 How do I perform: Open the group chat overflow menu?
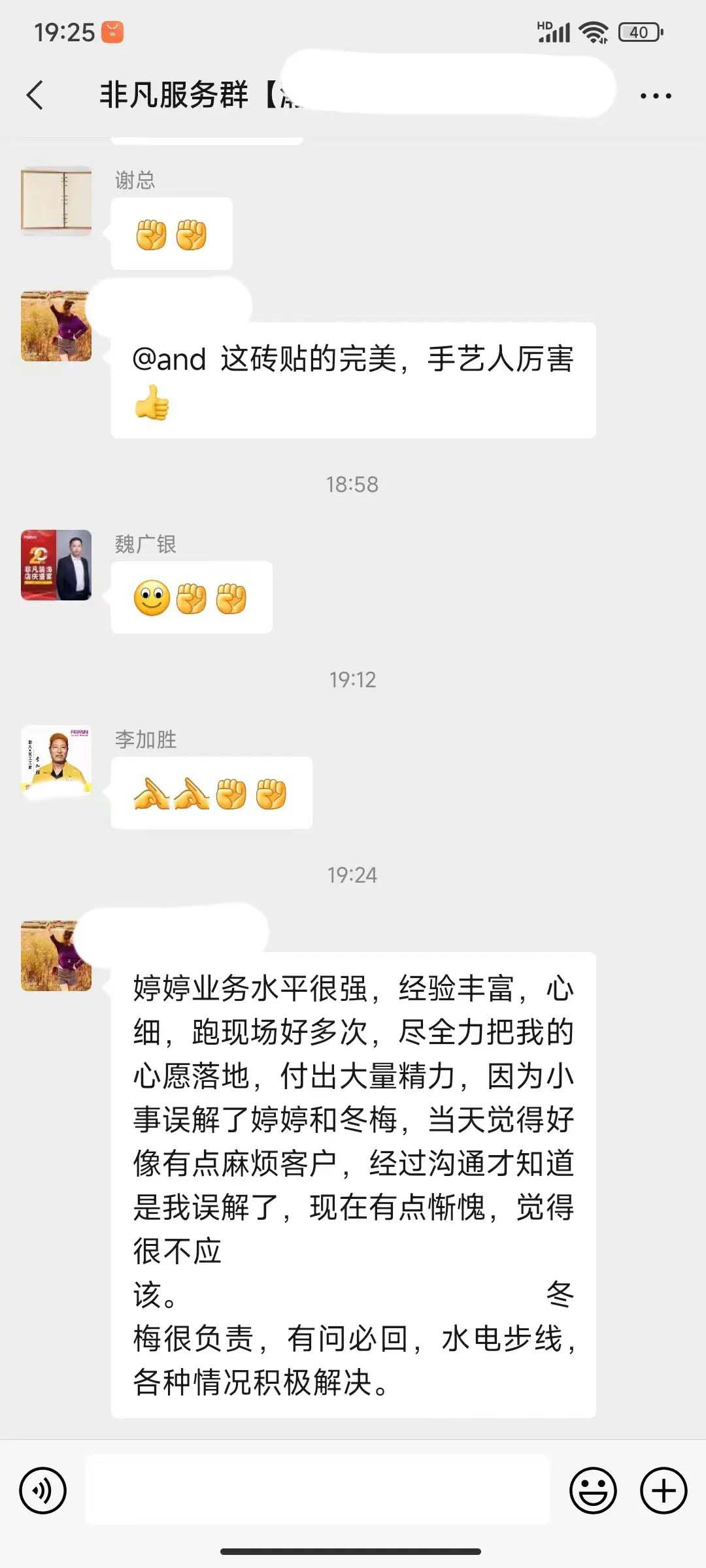tap(655, 96)
